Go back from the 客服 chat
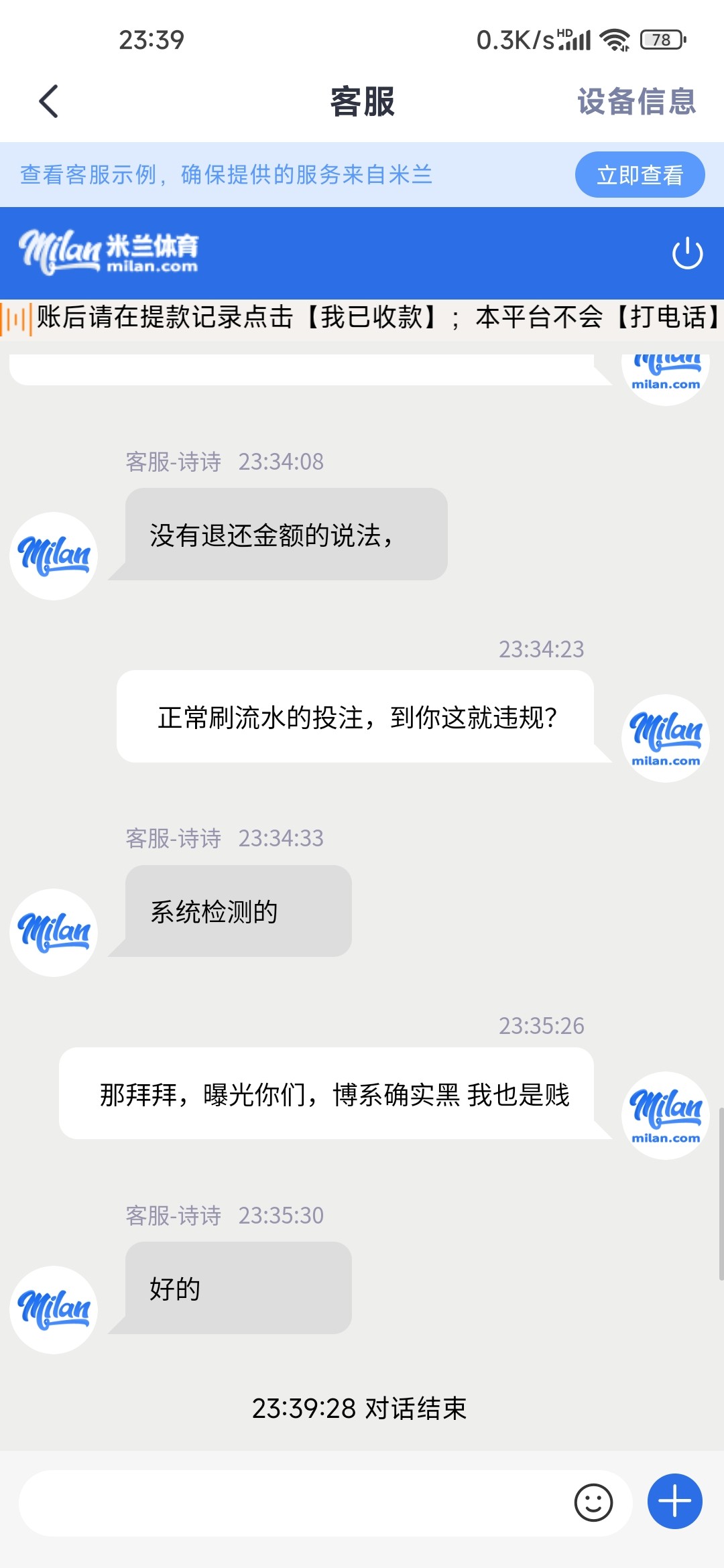The image size is (724, 1568). point(49,101)
